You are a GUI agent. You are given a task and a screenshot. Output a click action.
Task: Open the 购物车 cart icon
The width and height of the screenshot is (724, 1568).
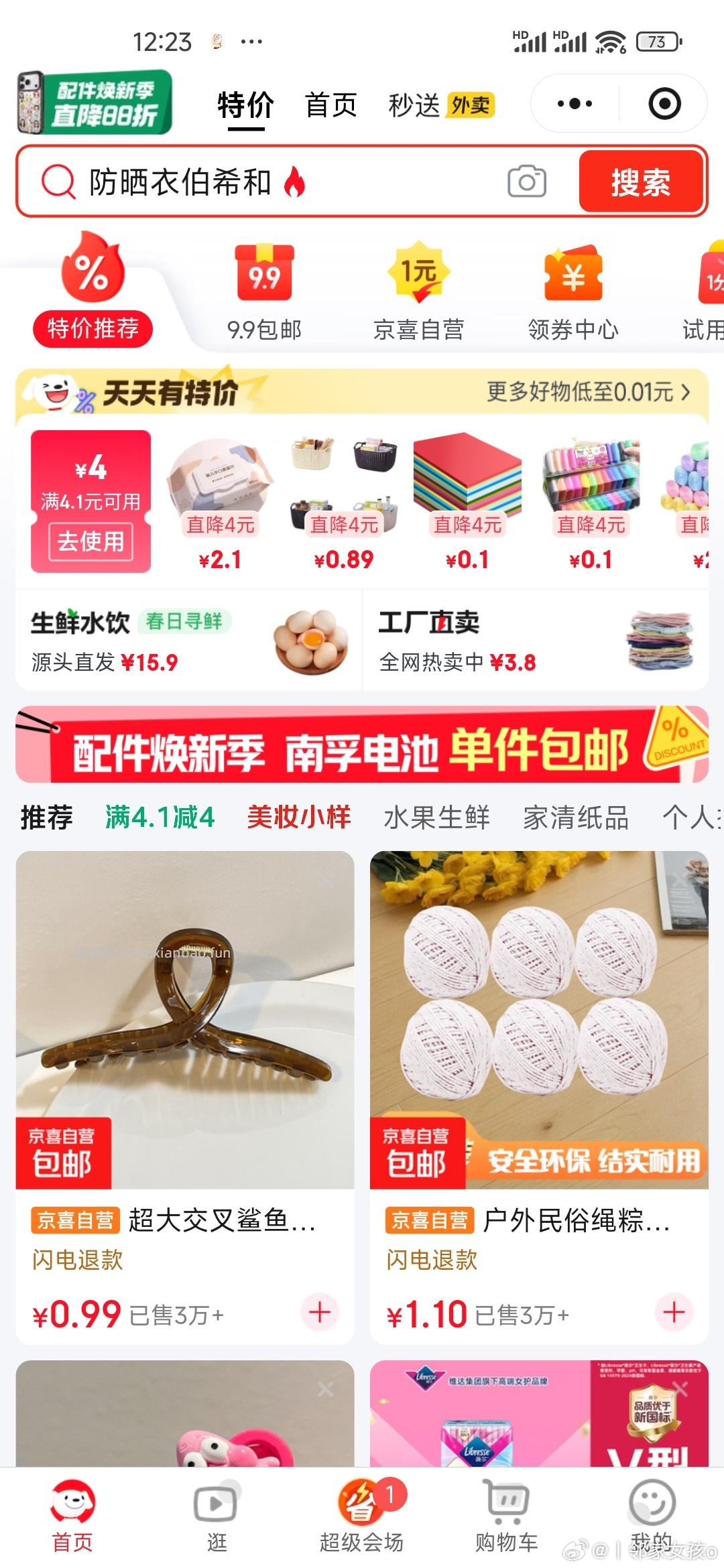coord(505,1501)
